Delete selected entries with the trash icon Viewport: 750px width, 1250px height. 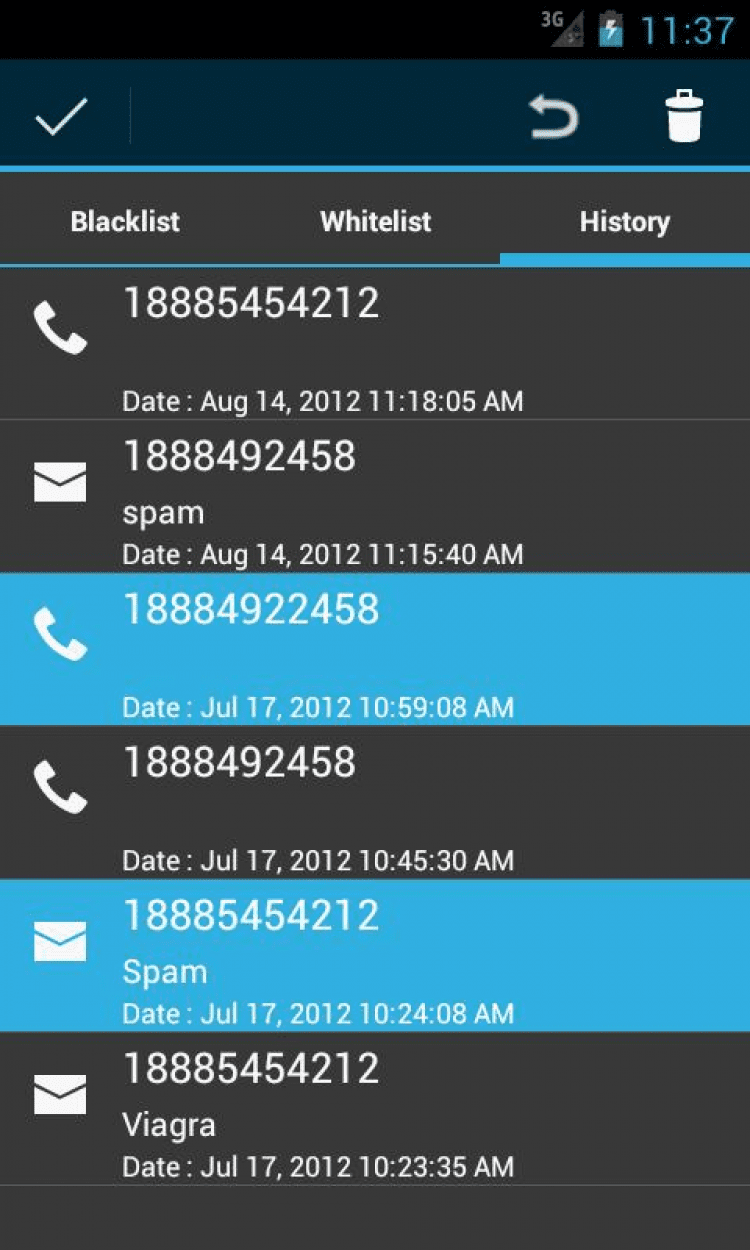pyautogui.click(x=684, y=118)
